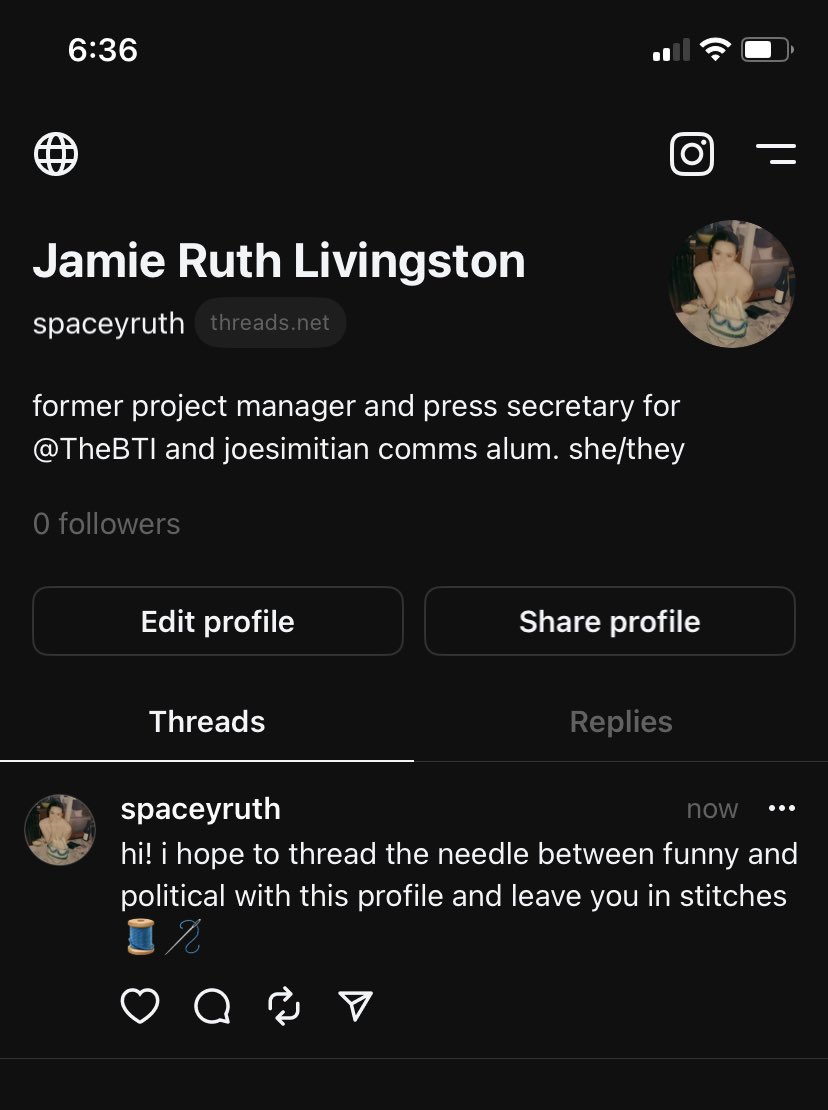Screen dimensions: 828x1110
Task: Repost the spaceyruth thread
Action: coord(284,1006)
